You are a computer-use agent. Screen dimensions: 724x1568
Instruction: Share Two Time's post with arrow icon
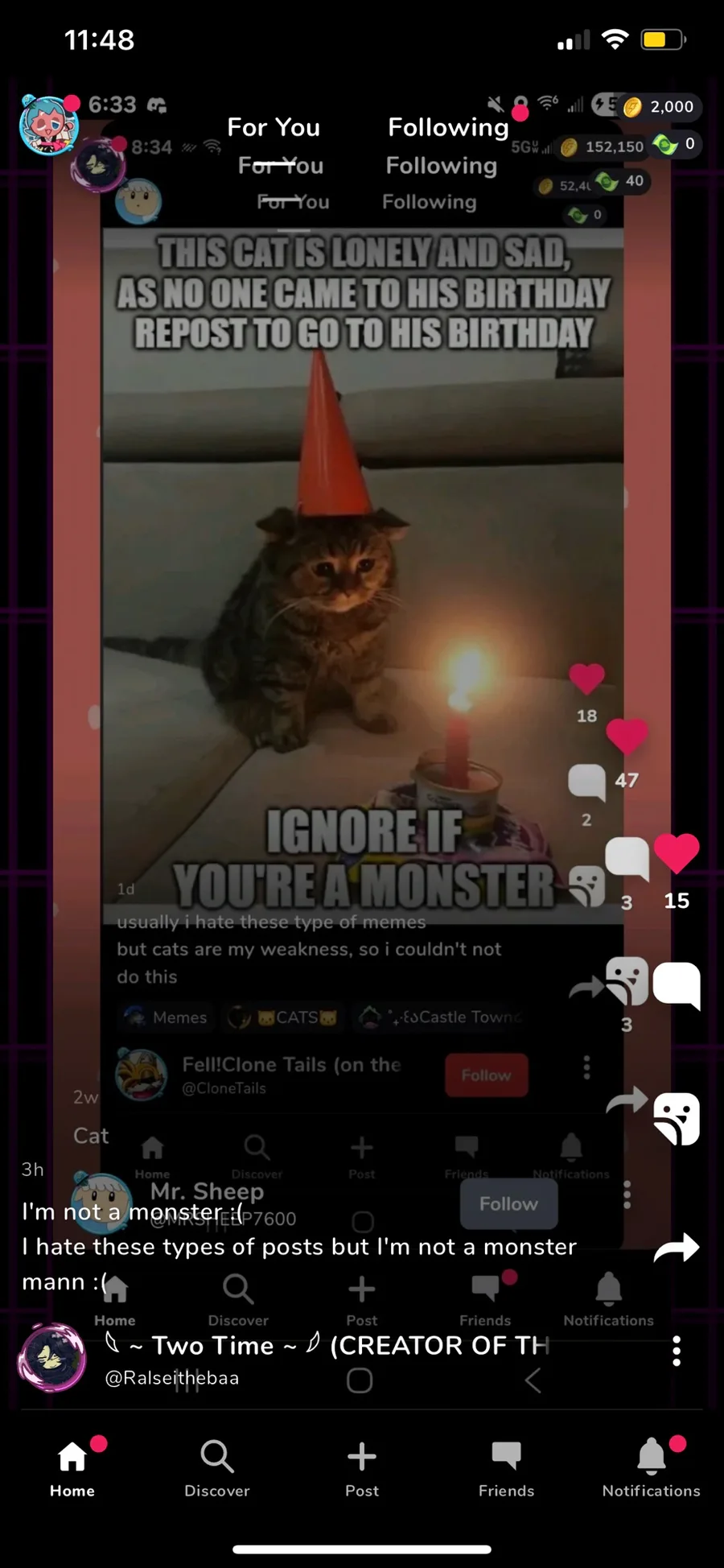tap(677, 1248)
